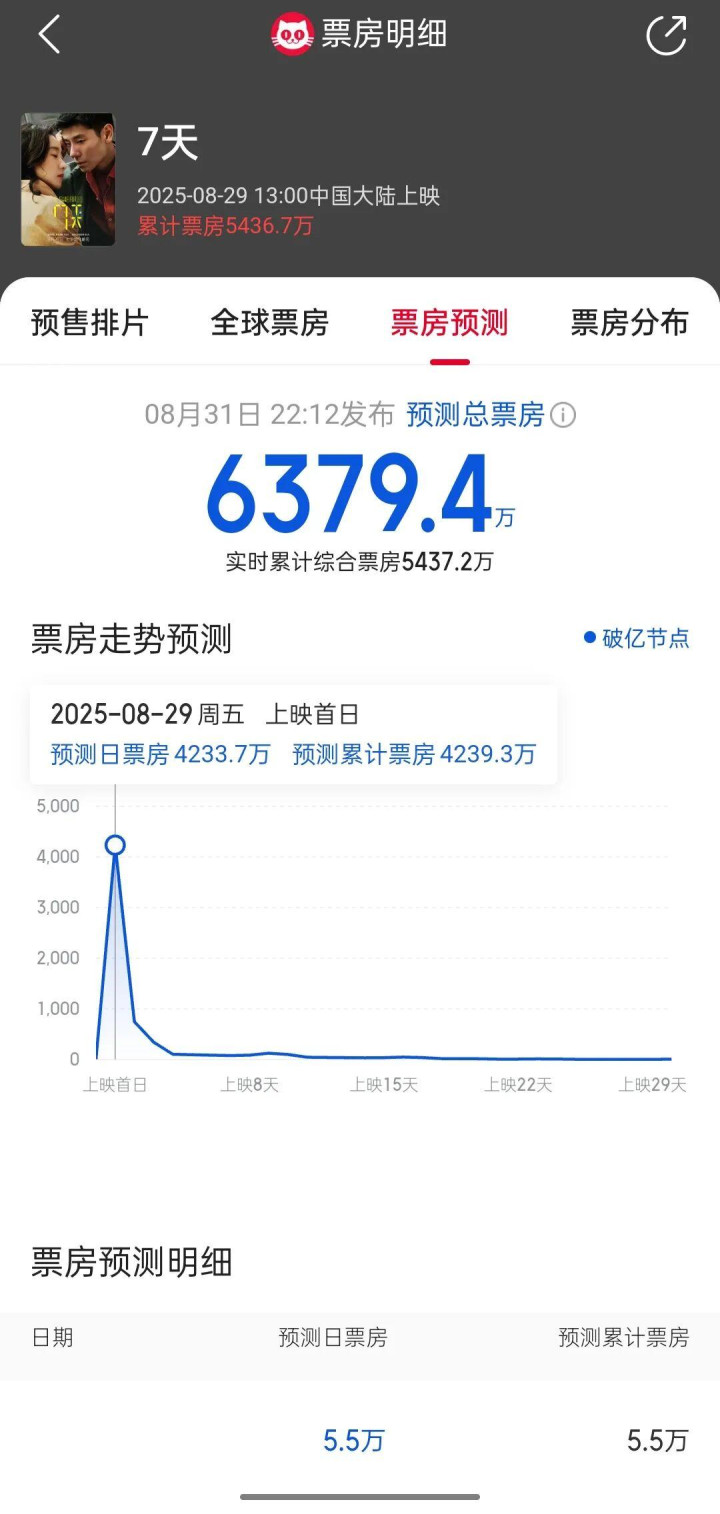Select the 票房预测 tab
The image size is (720, 1514).
click(449, 323)
